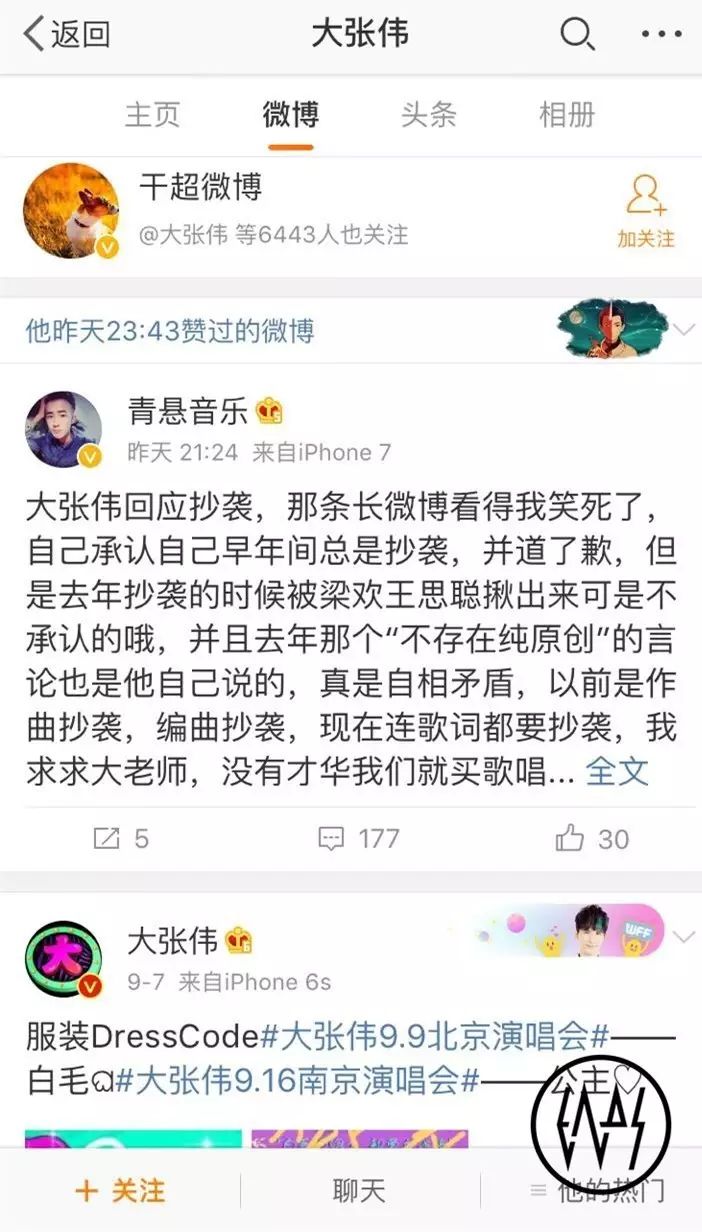Expand the arrow beside 他昨天23:43赞过的微博
The width and height of the screenshot is (702, 1232).
coord(685,330)
